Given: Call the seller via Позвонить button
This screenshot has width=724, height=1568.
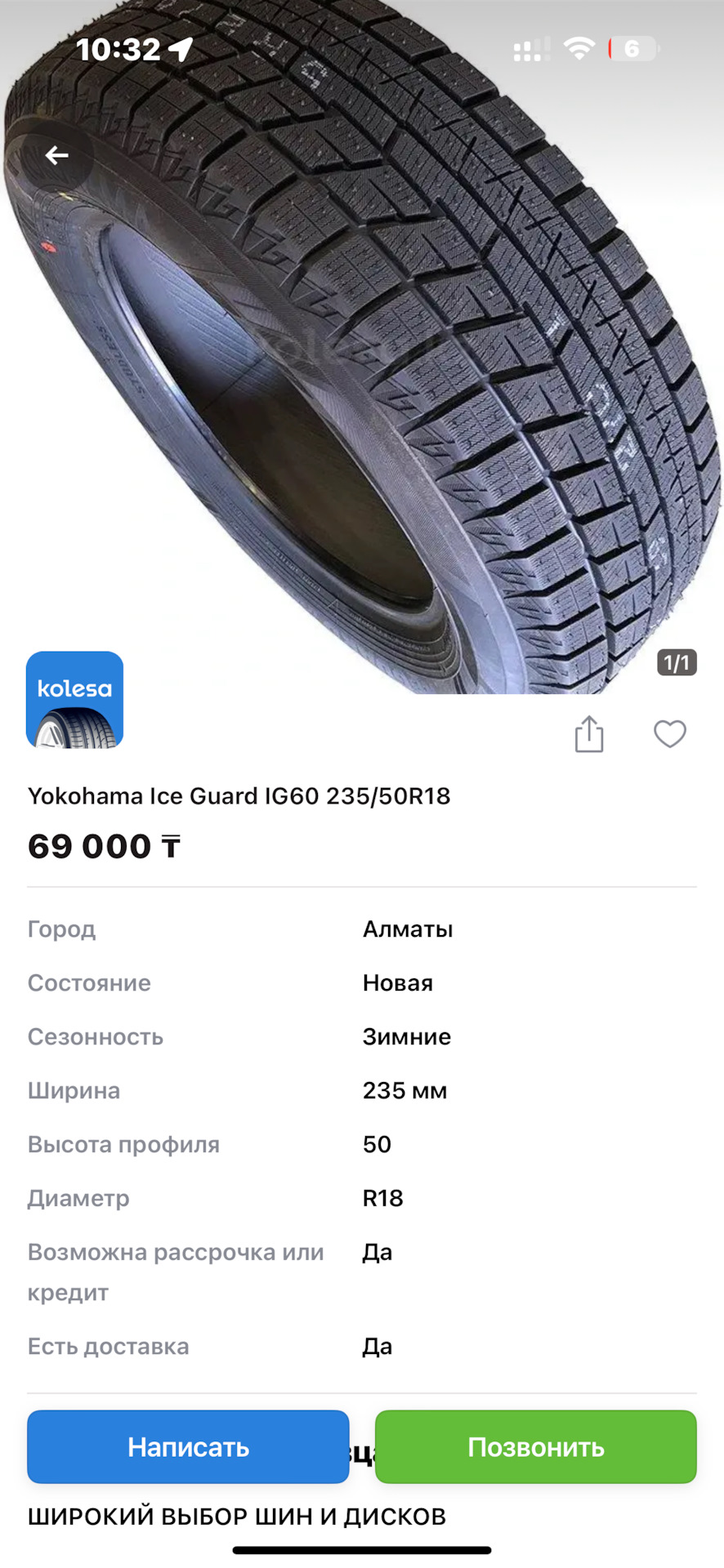Looking at the screenshot, I should [535, 1446].
